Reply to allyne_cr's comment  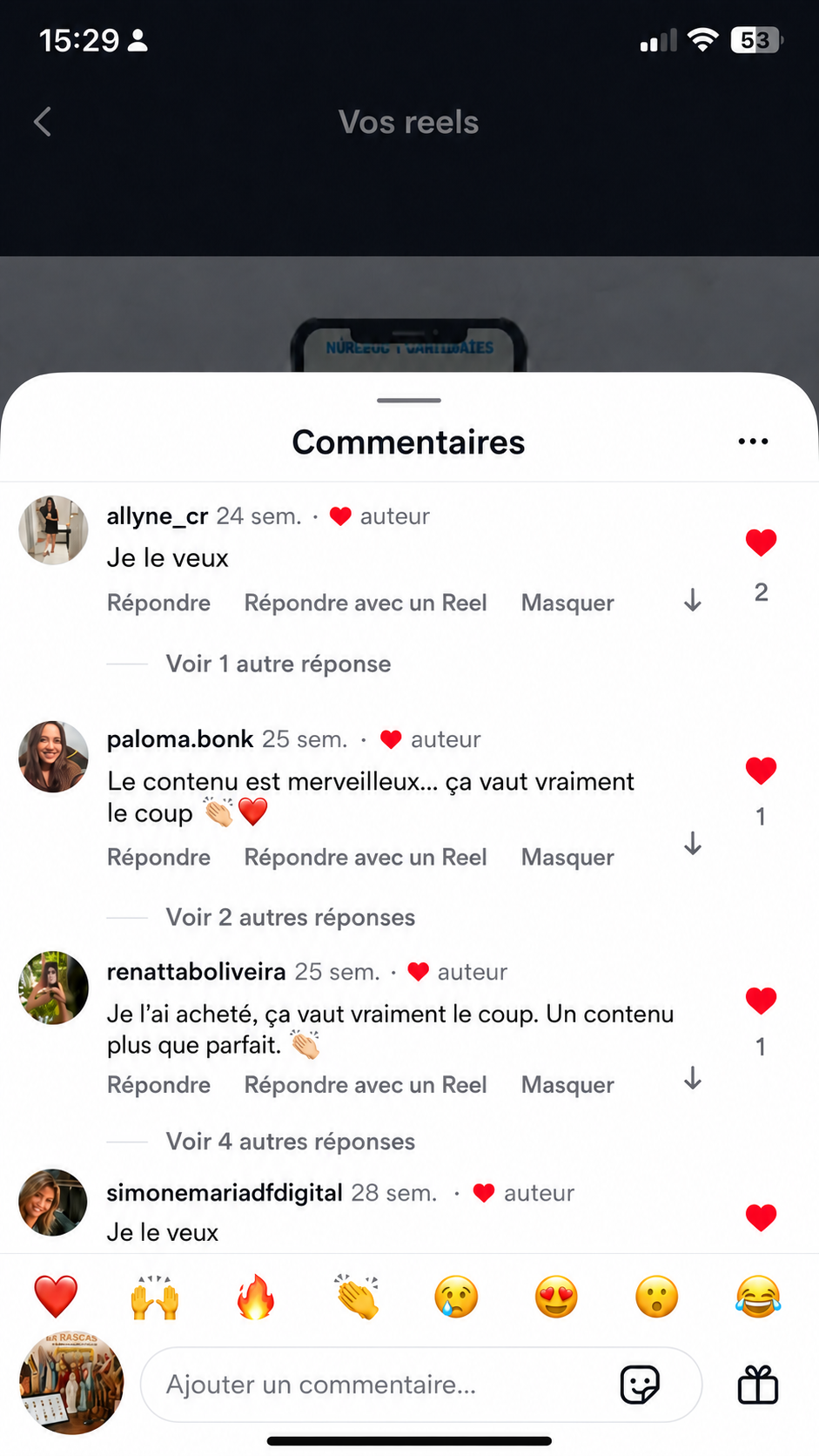158,603
